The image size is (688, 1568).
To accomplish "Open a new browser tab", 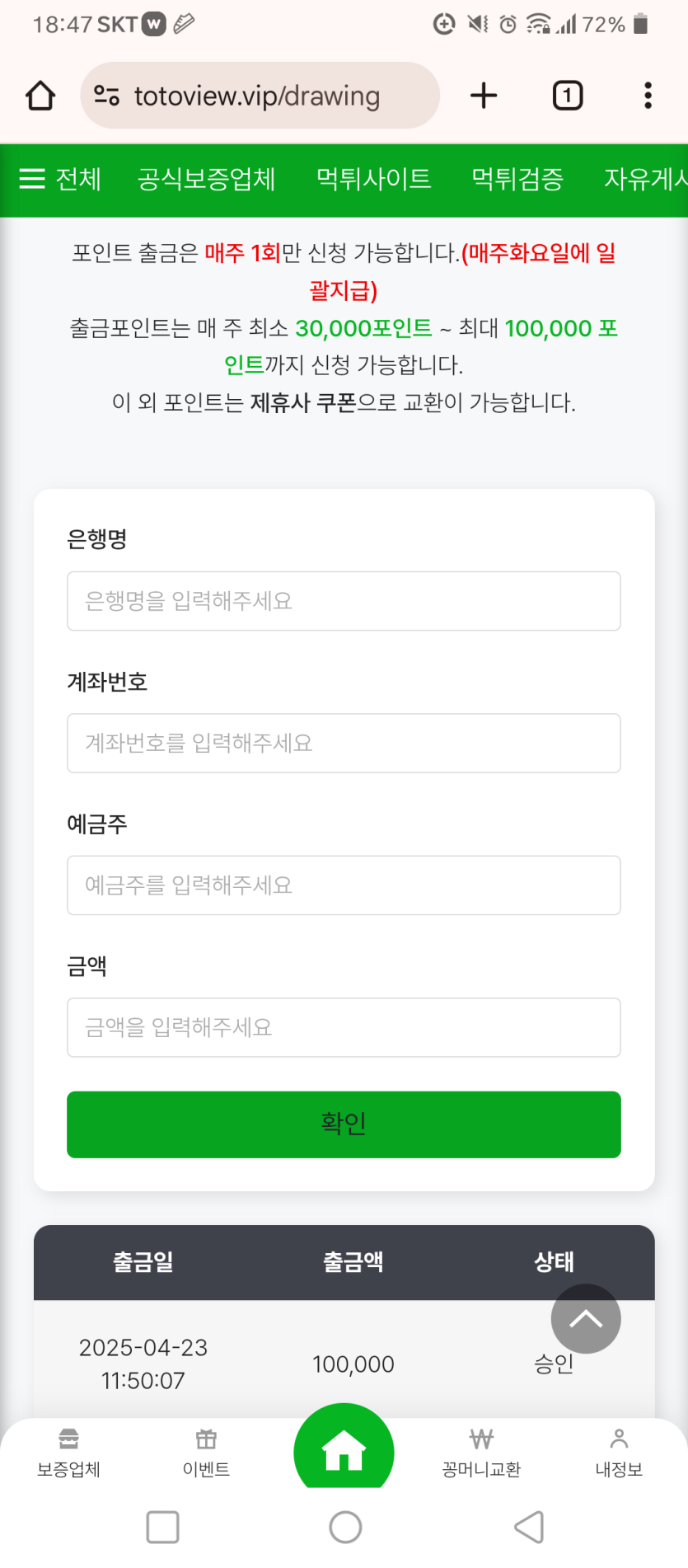I will 484,96.
